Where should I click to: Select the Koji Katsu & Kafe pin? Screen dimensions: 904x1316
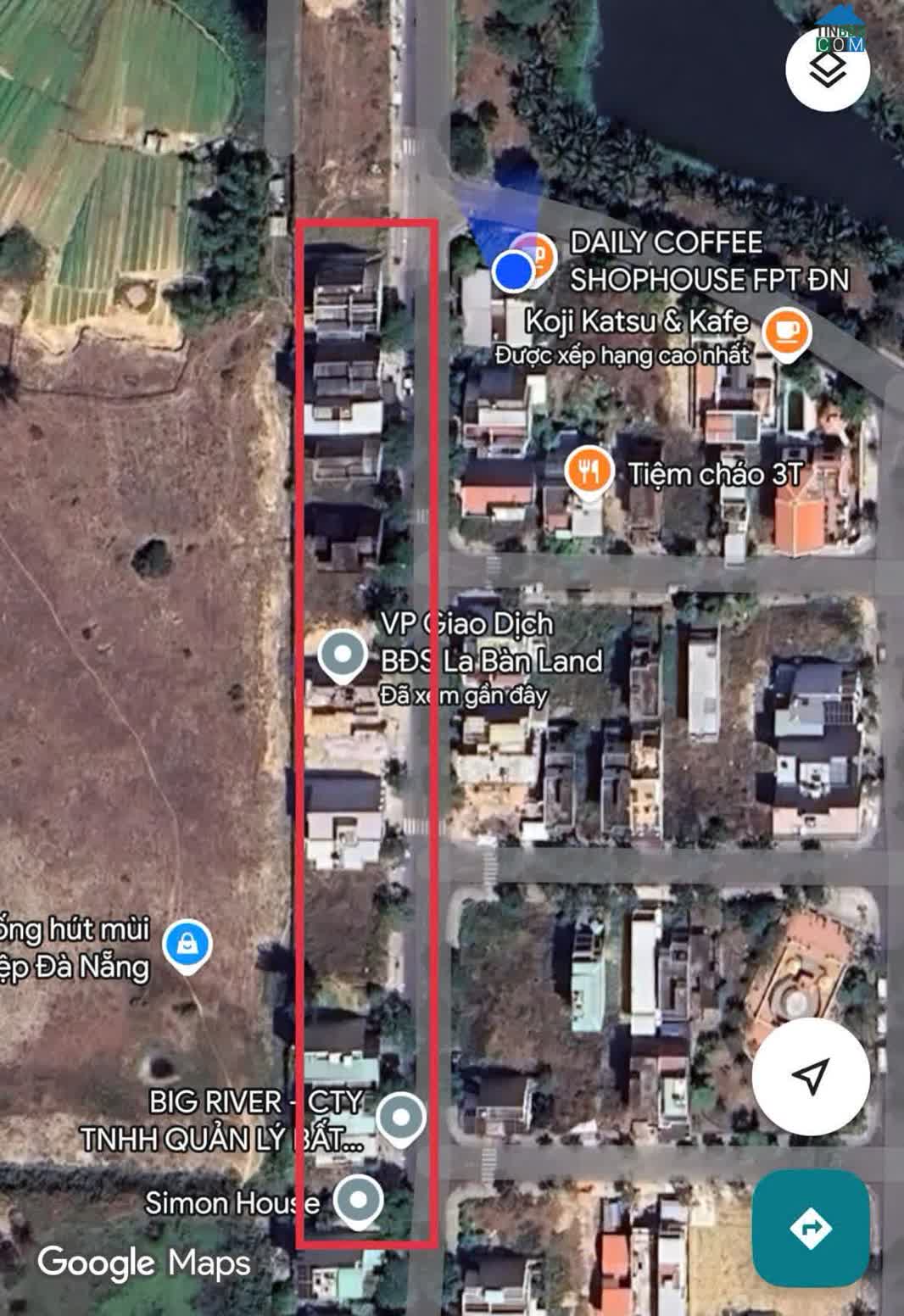tap(786, 332)
